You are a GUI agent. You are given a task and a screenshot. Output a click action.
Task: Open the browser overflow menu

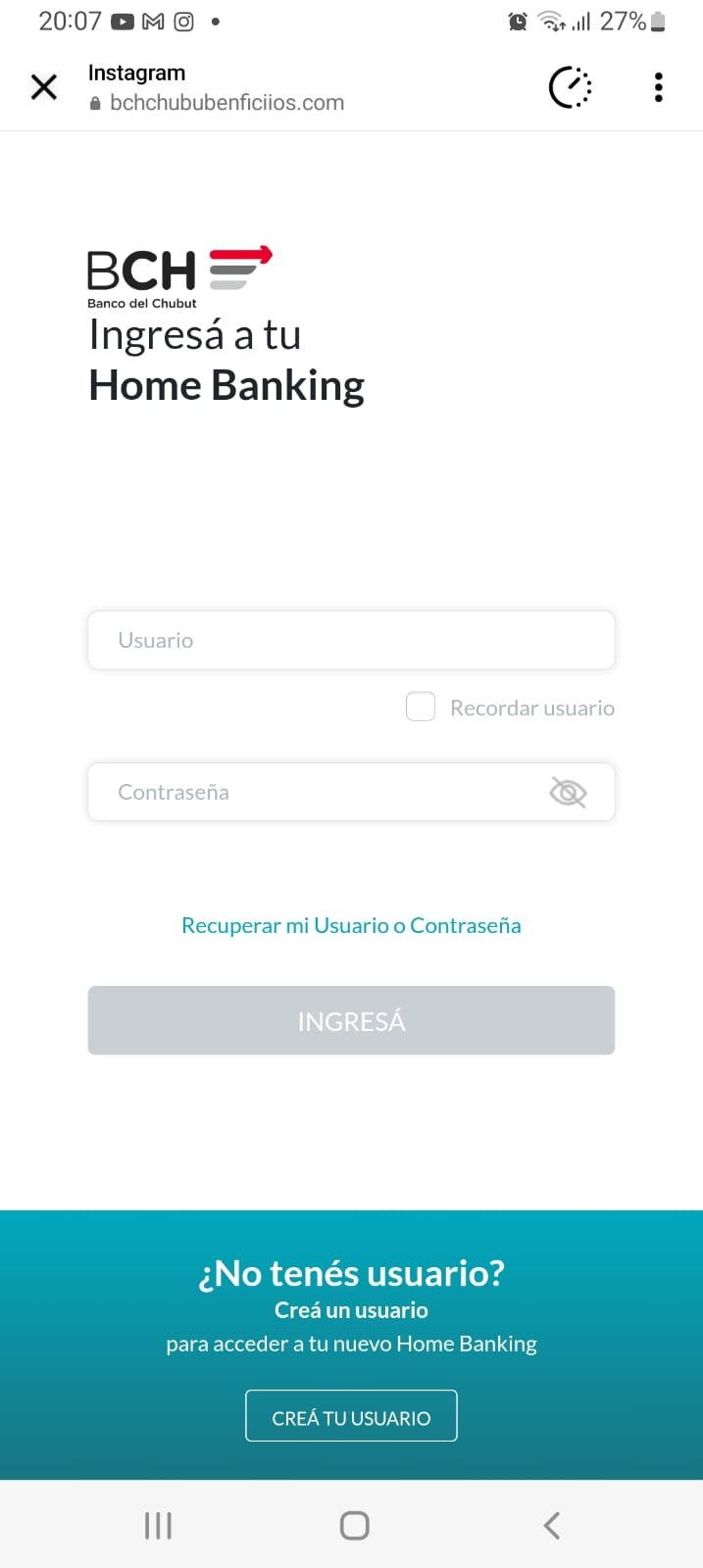coord(658,87)
